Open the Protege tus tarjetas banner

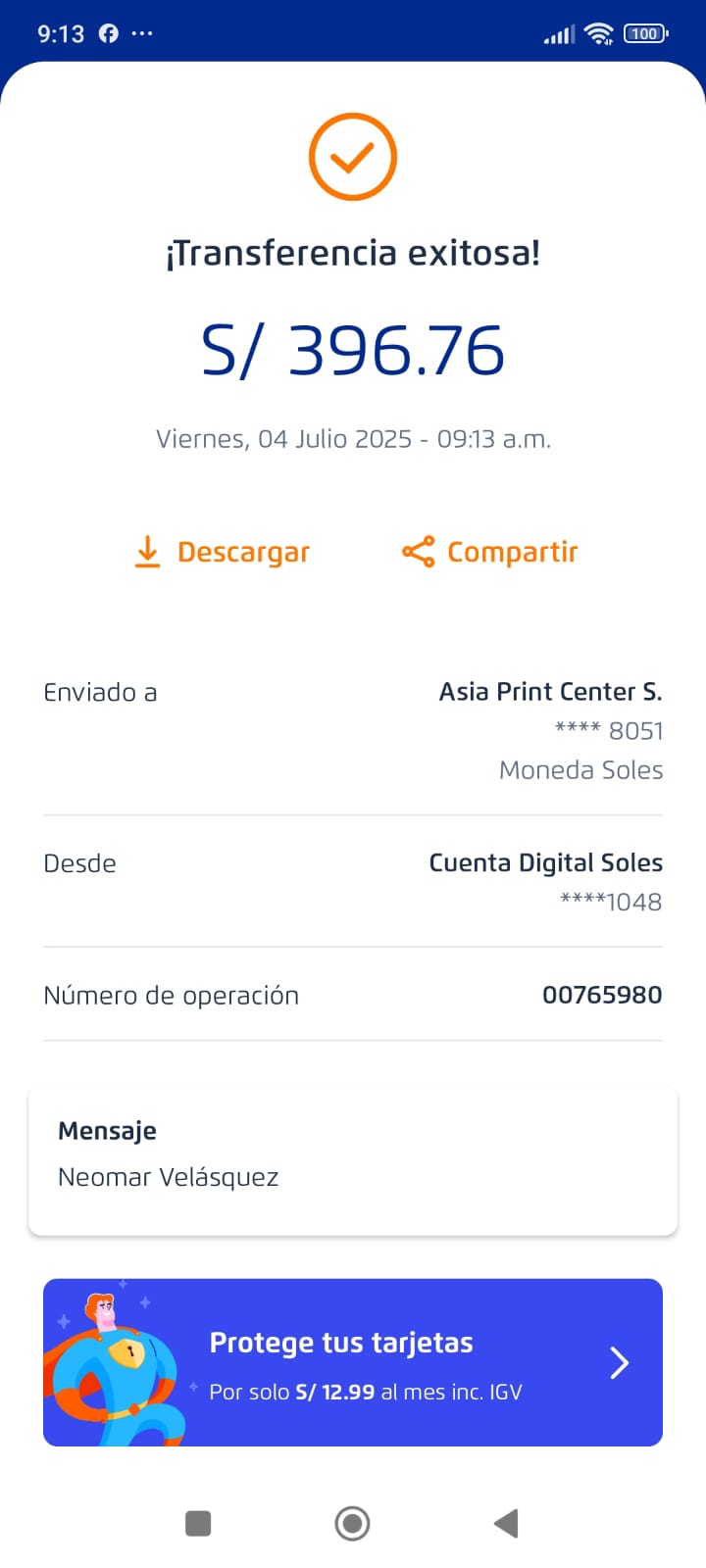[x=353, y=1362]
